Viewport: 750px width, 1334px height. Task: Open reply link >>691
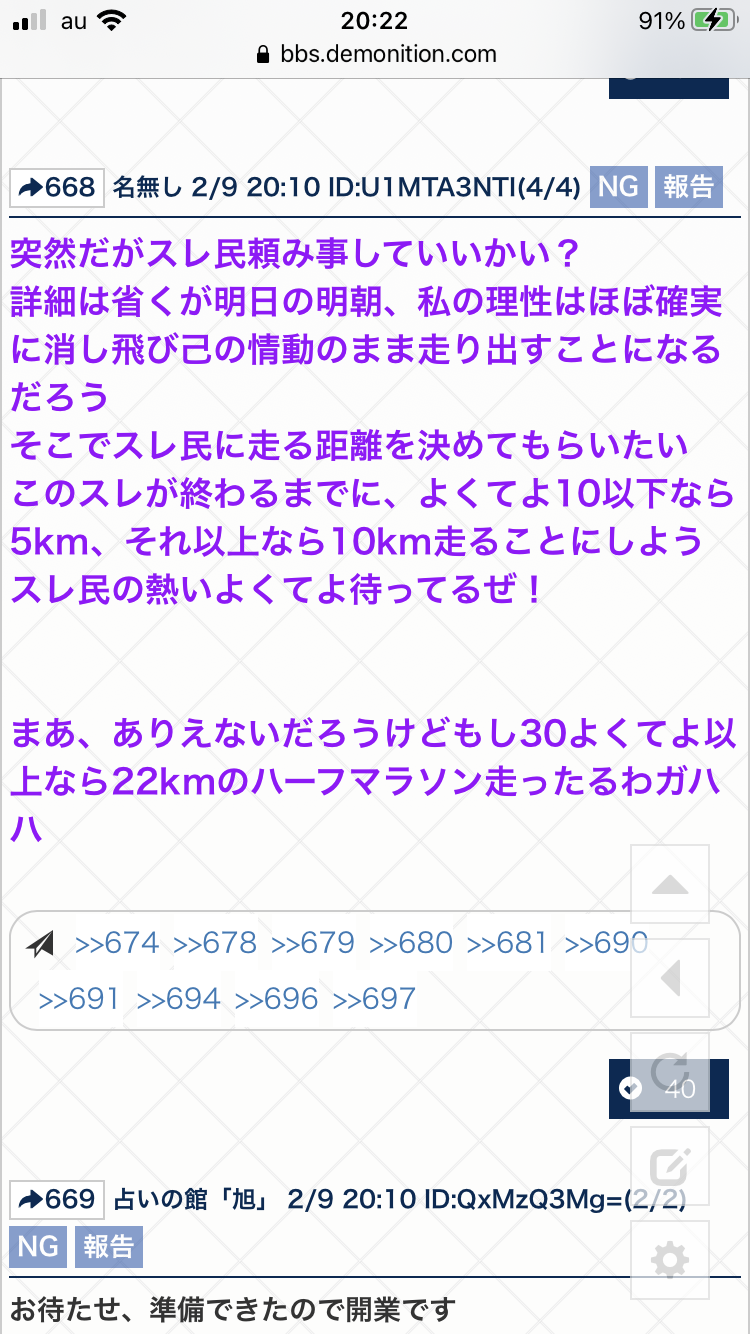click(79, 999)
